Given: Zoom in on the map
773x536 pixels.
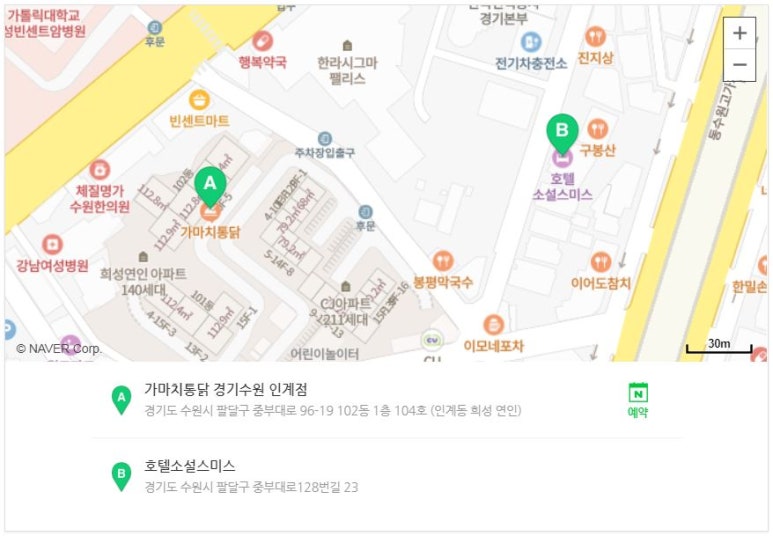Looking at the screenshot, I should click(x=739, y=33).
